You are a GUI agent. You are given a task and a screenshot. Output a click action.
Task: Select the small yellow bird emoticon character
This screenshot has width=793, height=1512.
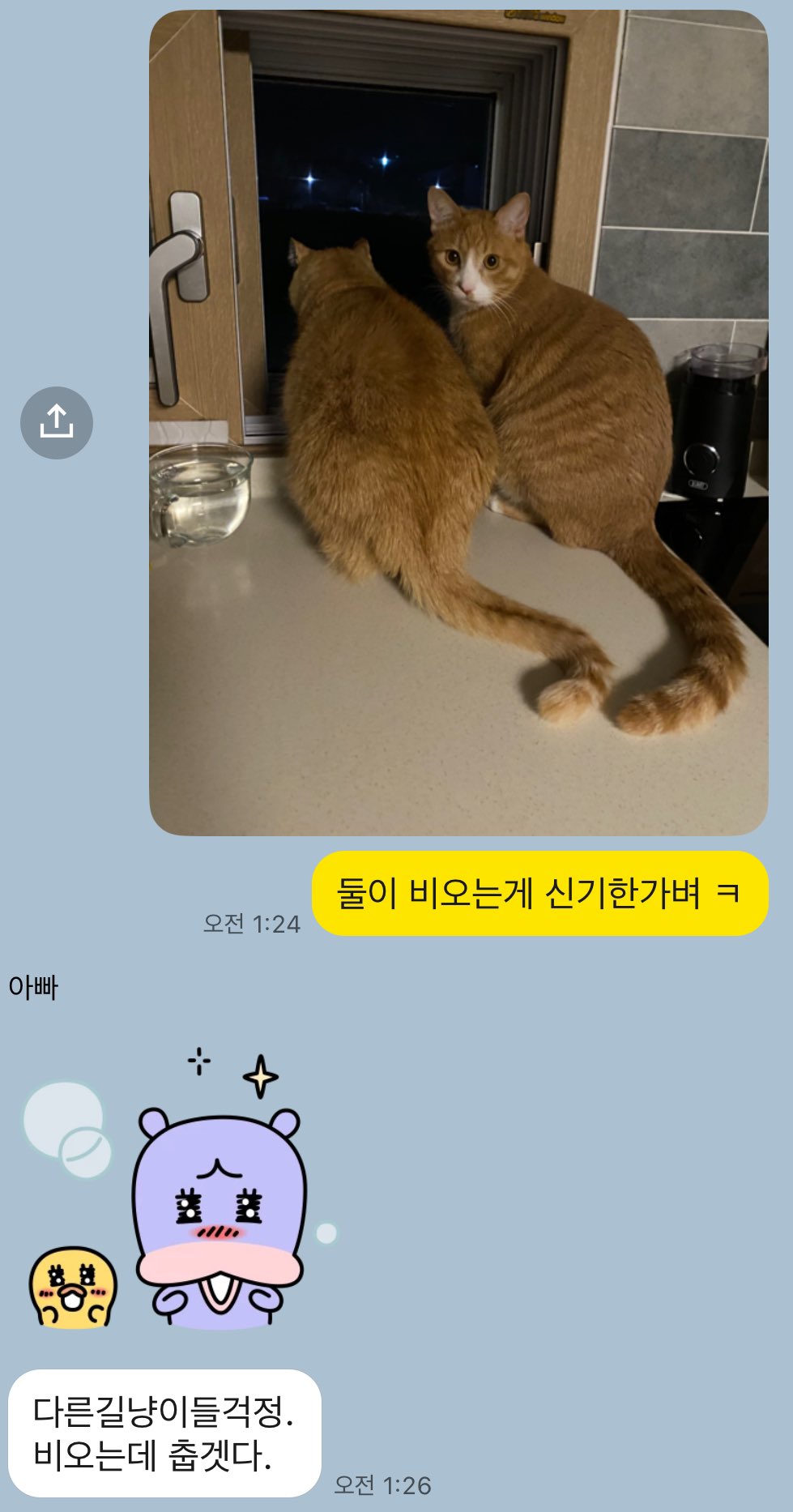pos(73,1288)
